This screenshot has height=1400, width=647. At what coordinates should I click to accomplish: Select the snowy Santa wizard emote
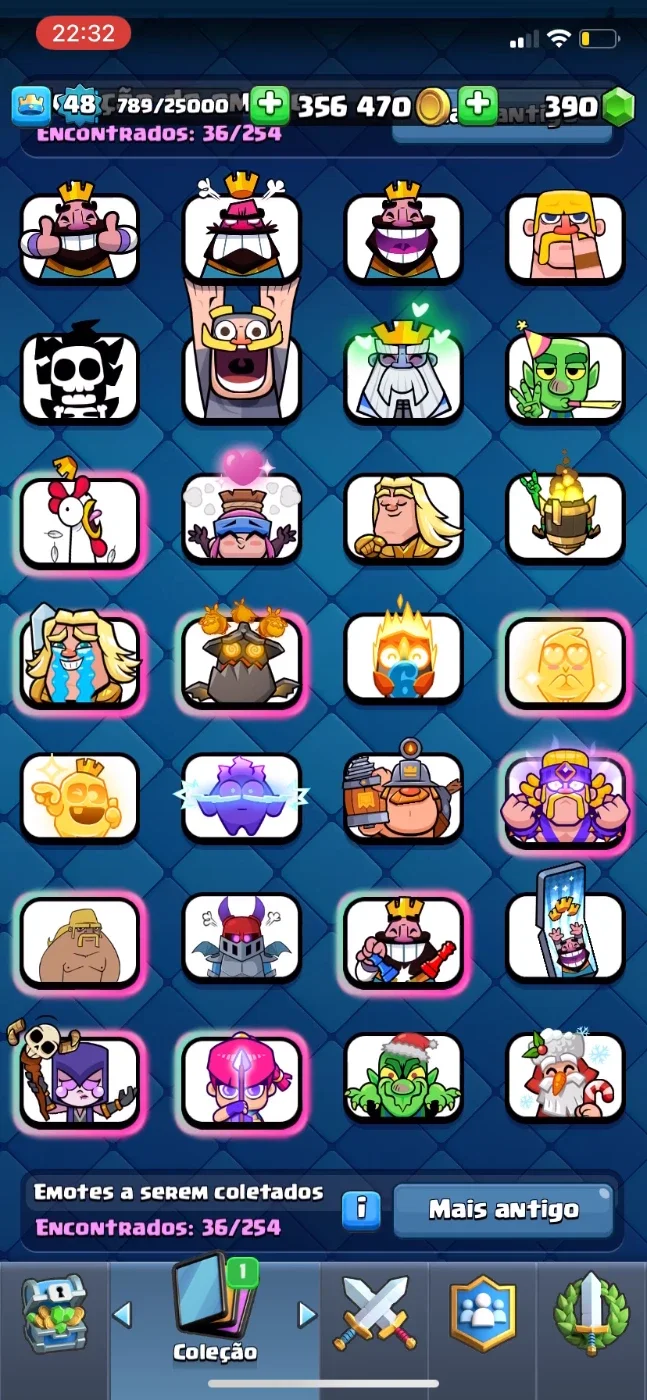click(565, 1077)
